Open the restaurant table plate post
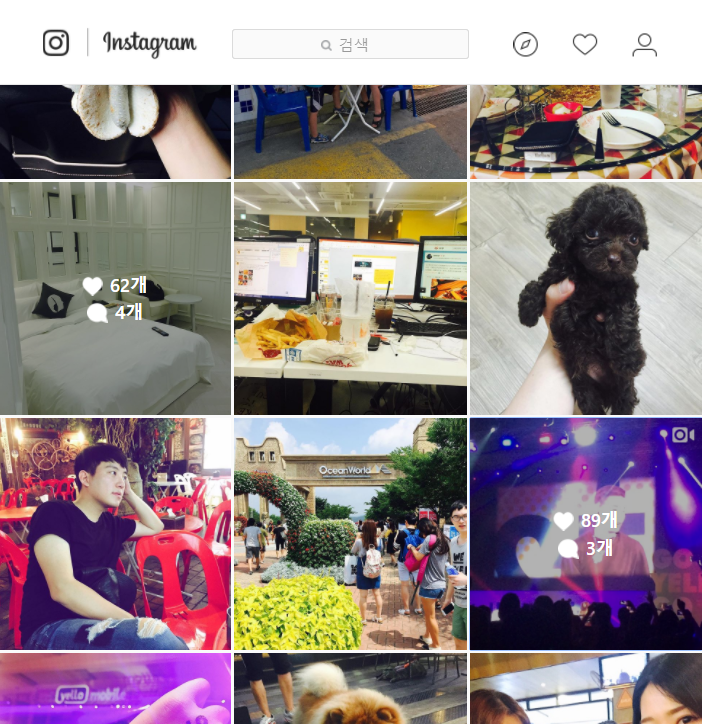 coord(586,130)
